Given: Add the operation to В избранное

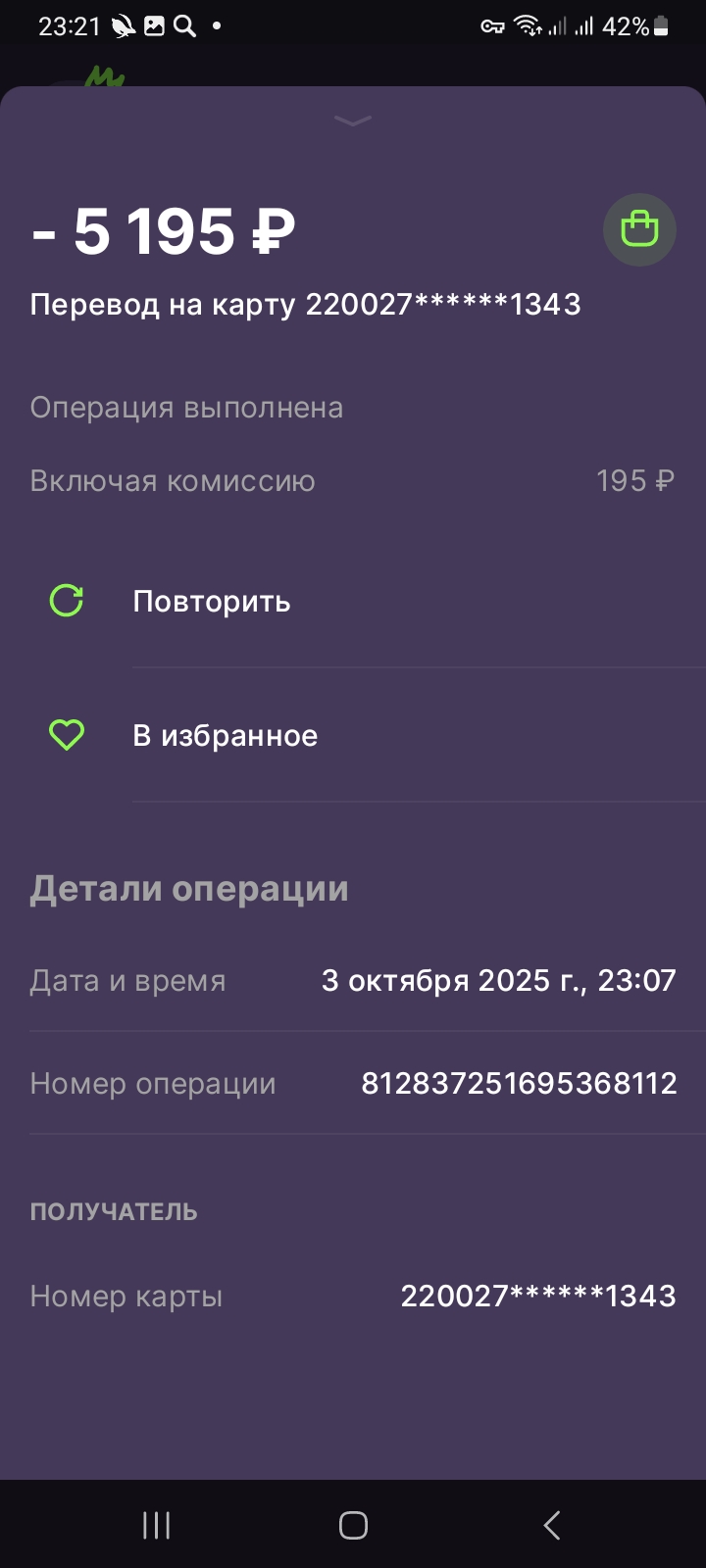Looking at the screenshot, I should tap(225, 735).
